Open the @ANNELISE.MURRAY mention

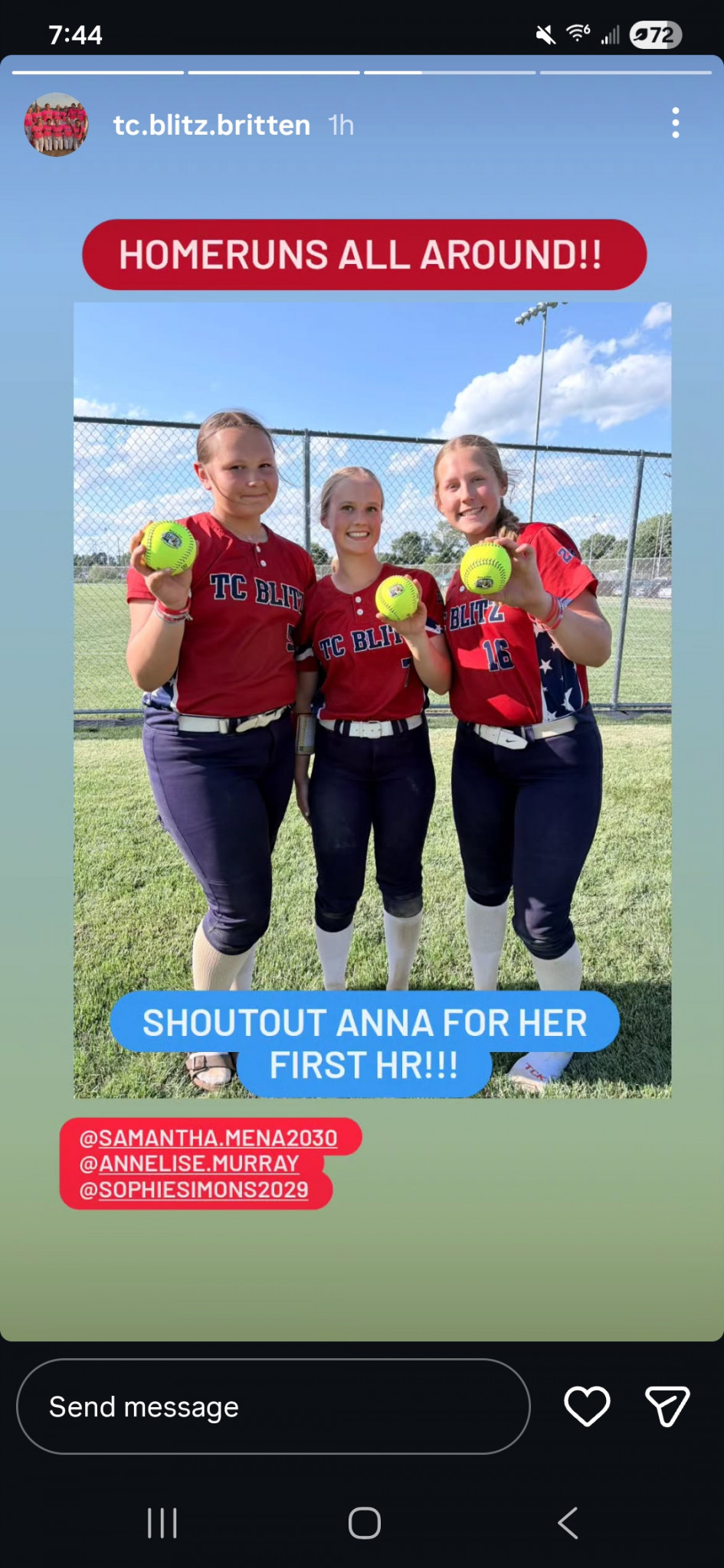tap(189, 1164)
